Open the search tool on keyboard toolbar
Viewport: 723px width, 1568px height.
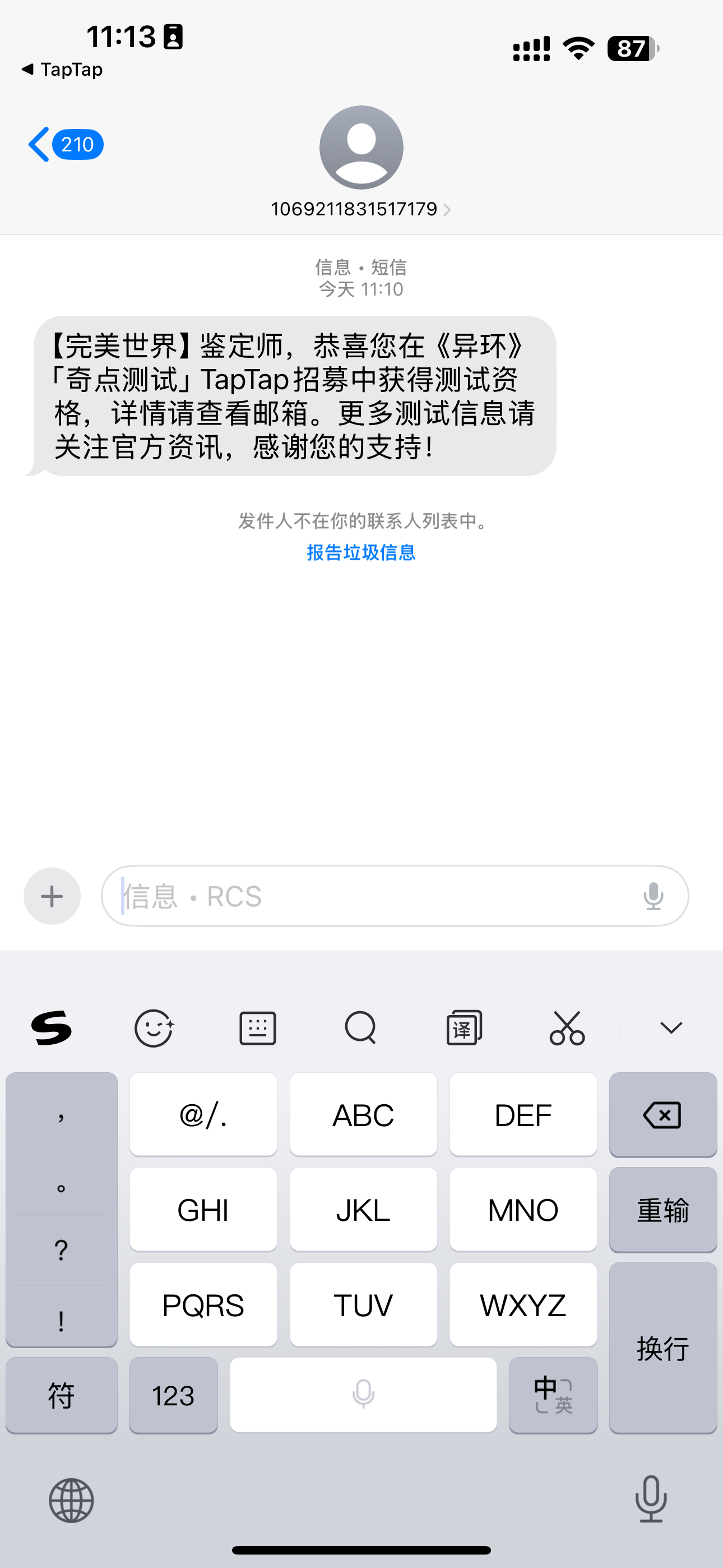point(361,1029)
